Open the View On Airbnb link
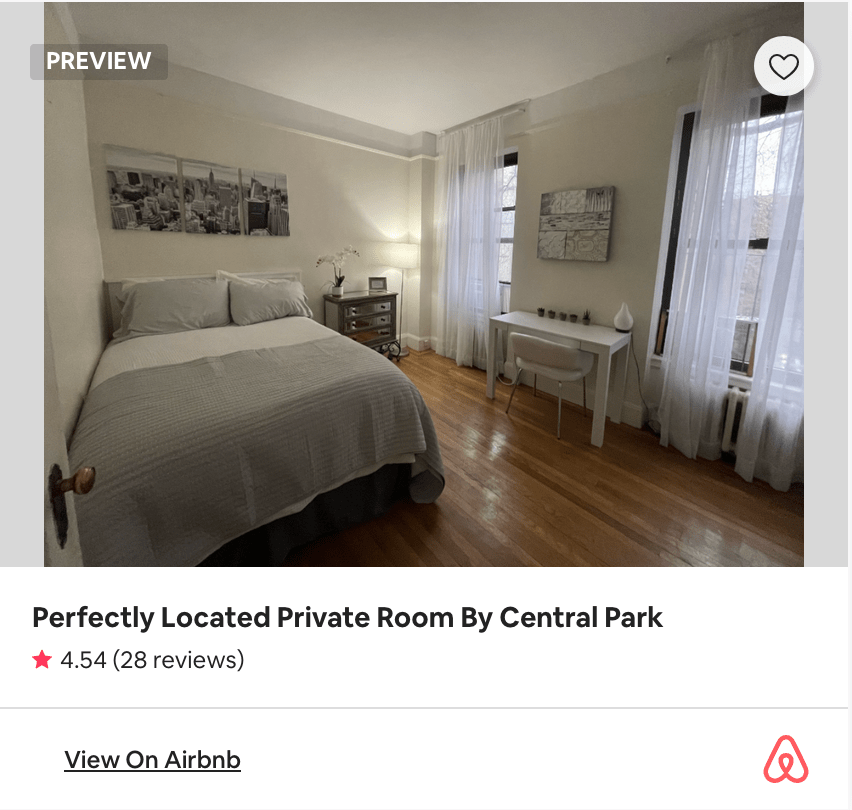This screenshot has height=810, width=852. 152,760
